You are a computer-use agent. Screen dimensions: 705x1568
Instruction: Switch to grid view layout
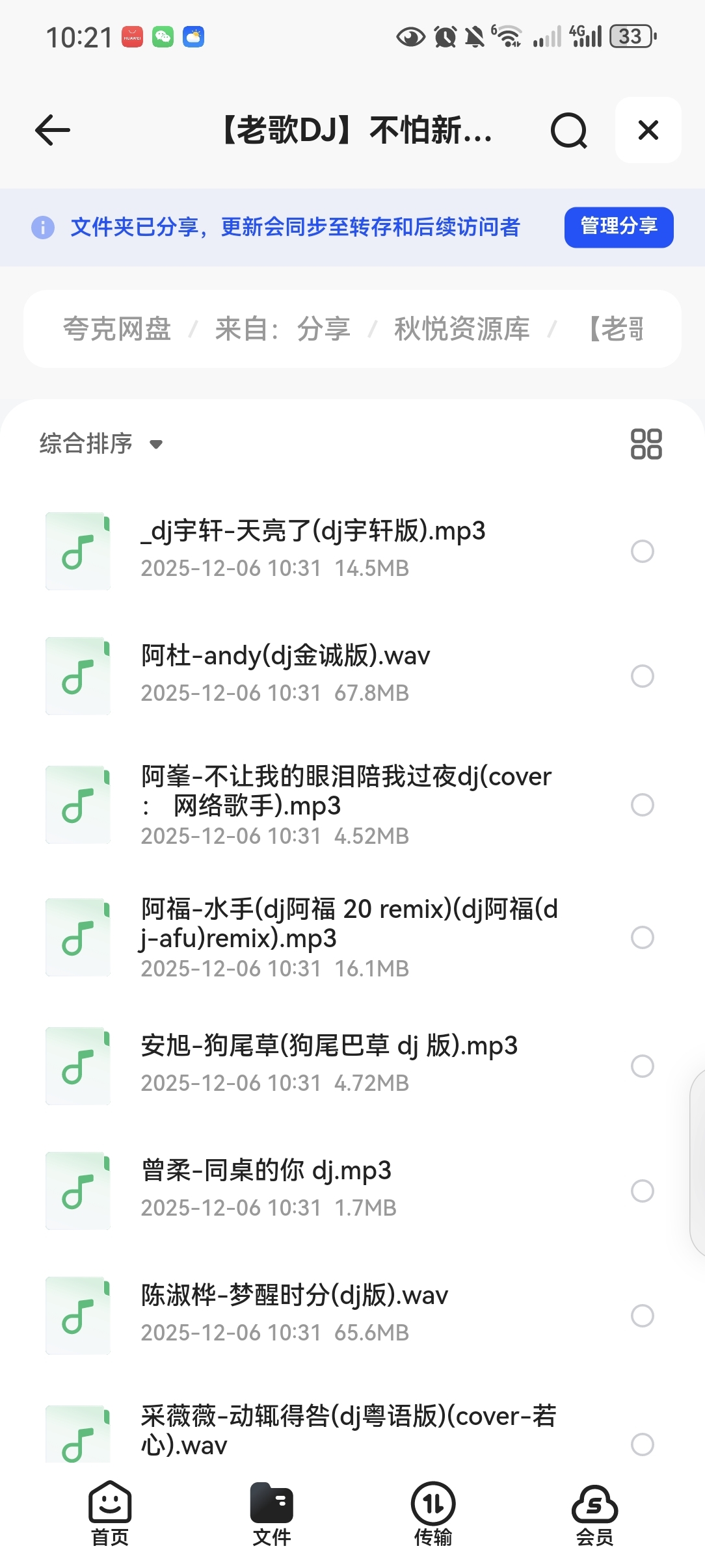pyautogui.click(x=646, y=444)
